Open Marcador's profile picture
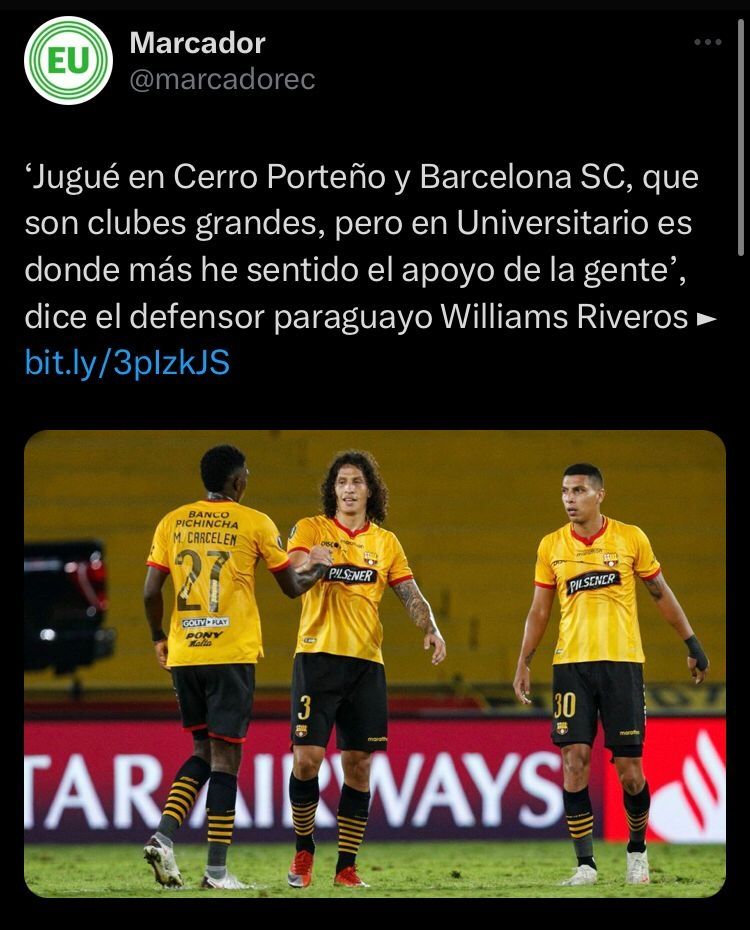This screenshot has width=750, height=930. 68,61
